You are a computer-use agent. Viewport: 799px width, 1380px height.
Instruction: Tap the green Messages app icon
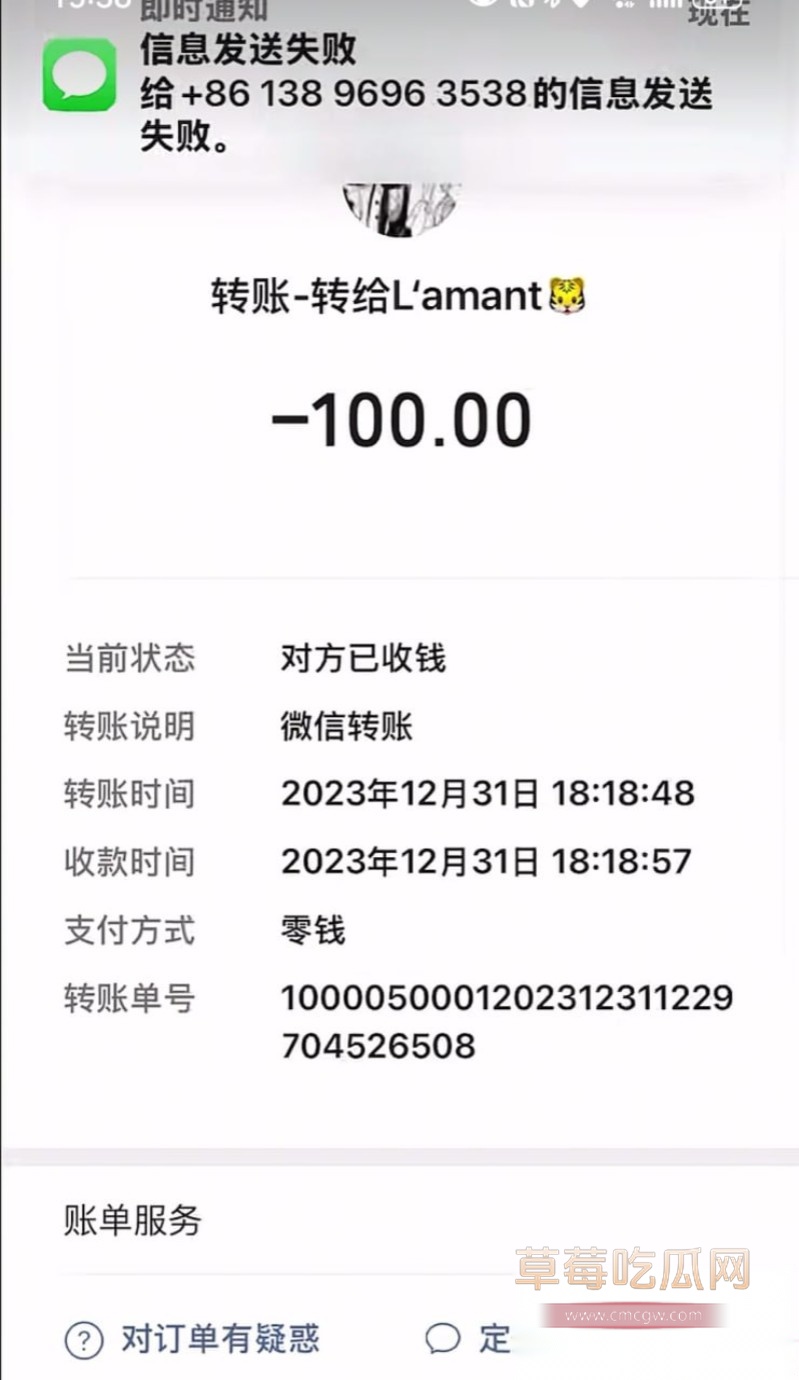point(80,75)
